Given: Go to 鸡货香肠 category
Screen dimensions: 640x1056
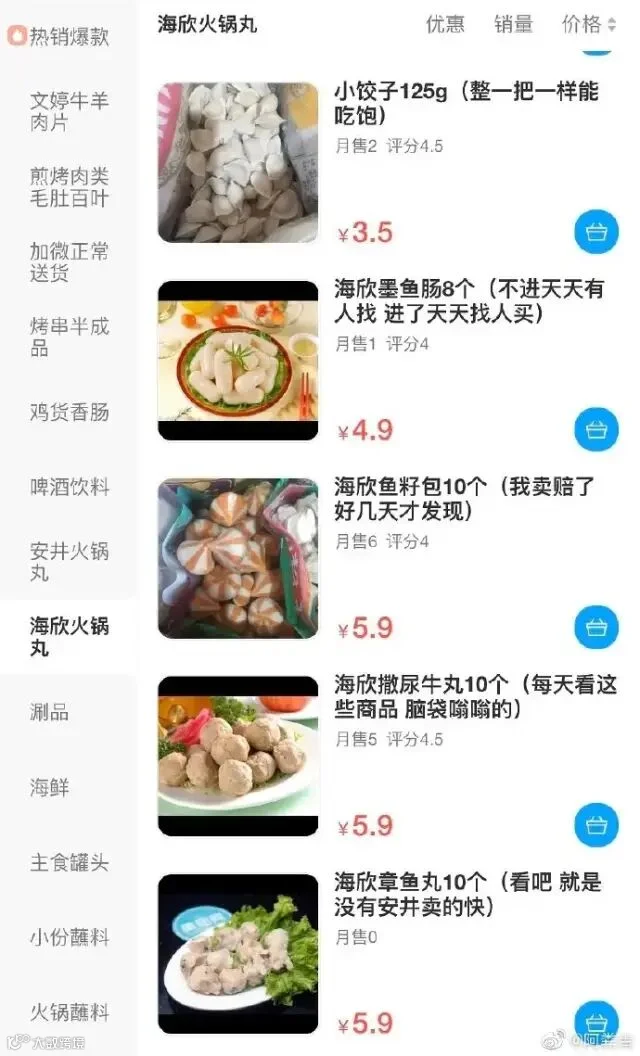Looking at the screenshot, I should tap(69, 412).
